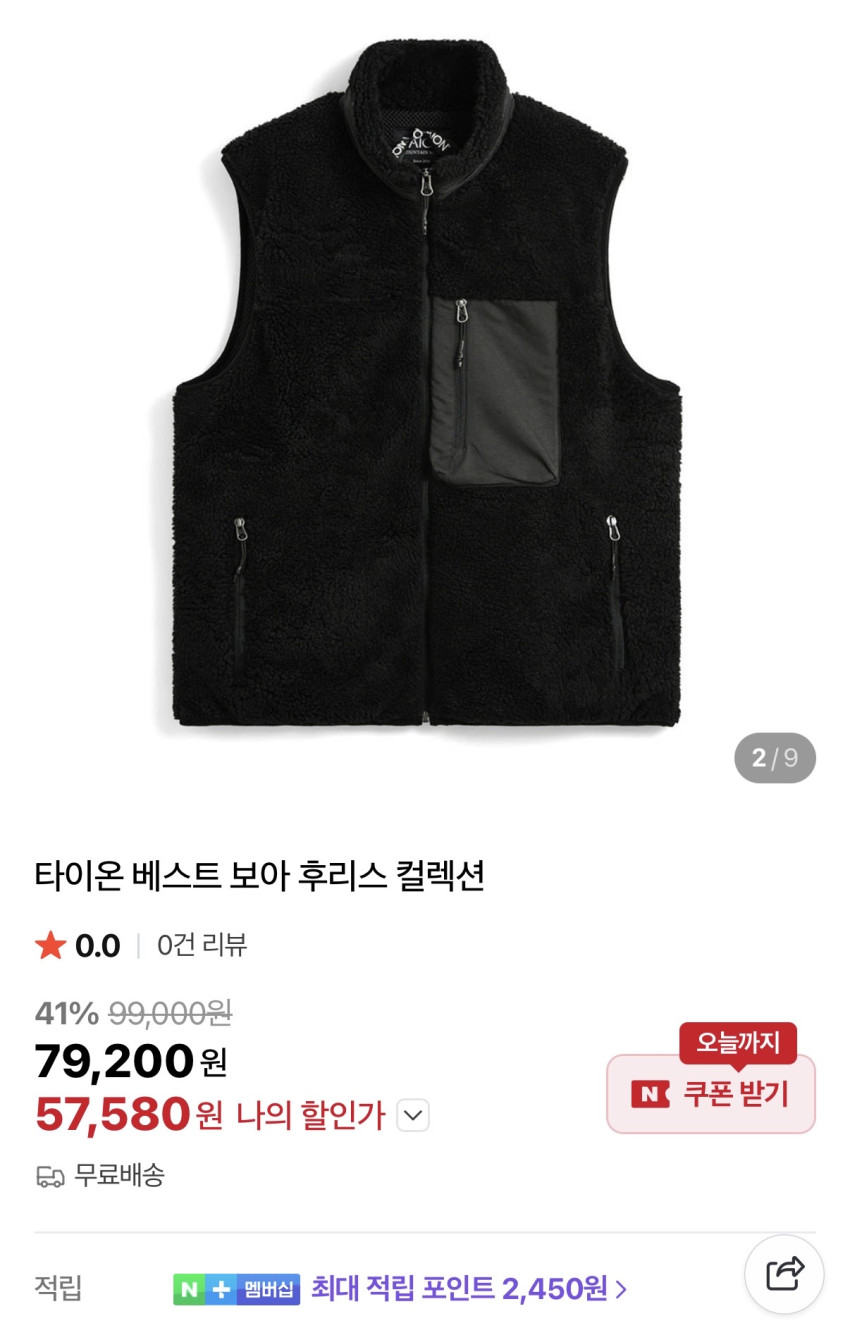Share this product
This screenshot has width=850, height=1323.
(784, 1273)
